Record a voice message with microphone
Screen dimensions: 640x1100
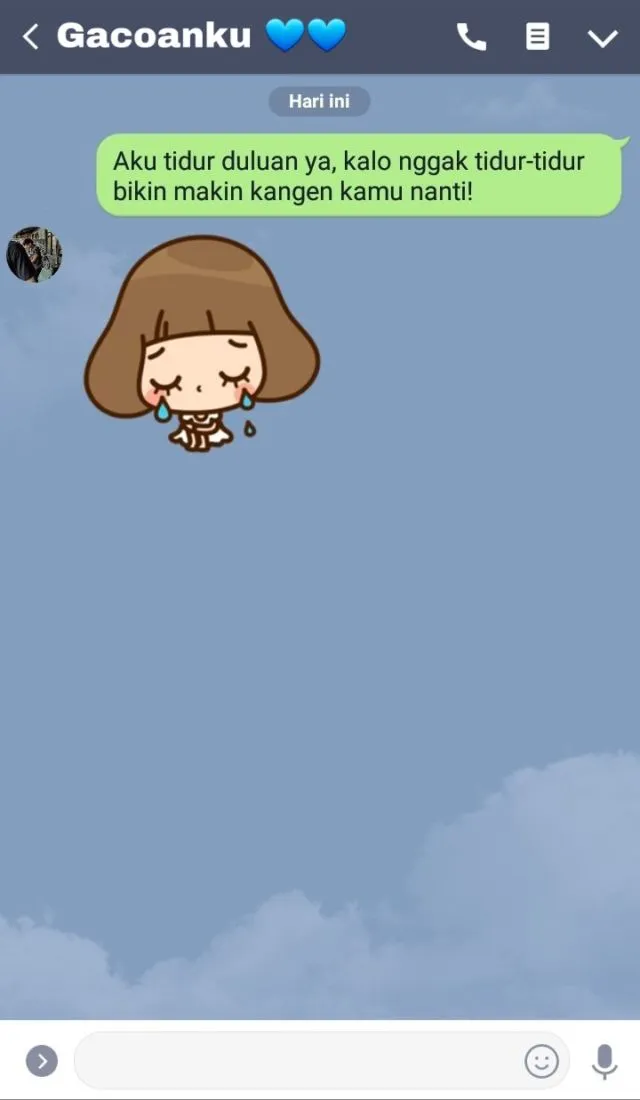604,1061
